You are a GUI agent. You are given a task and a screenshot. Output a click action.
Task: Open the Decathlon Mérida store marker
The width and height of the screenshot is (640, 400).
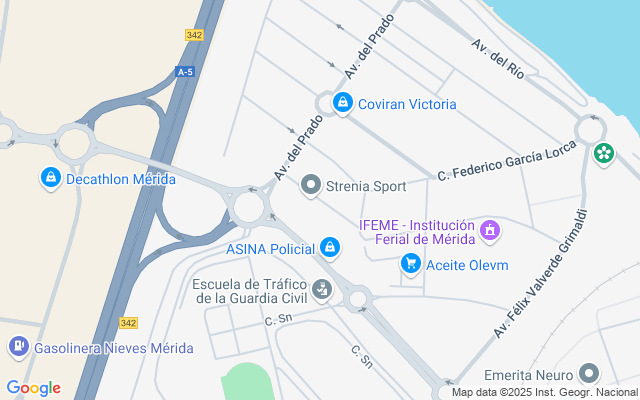click(x=50, y=179)
